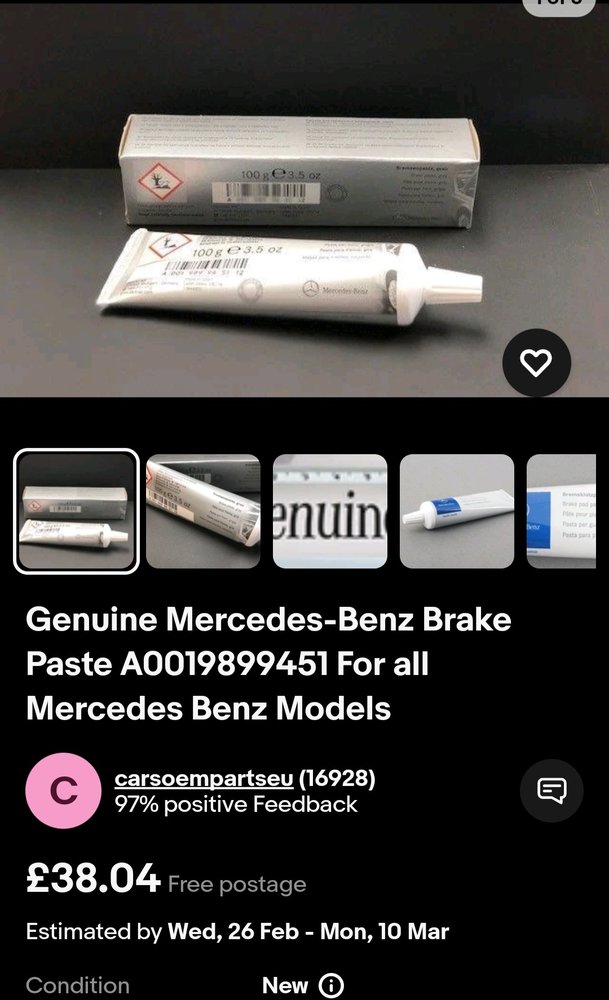
Task: Tap the seller's pink C avatar
Action: click(63, 791)
